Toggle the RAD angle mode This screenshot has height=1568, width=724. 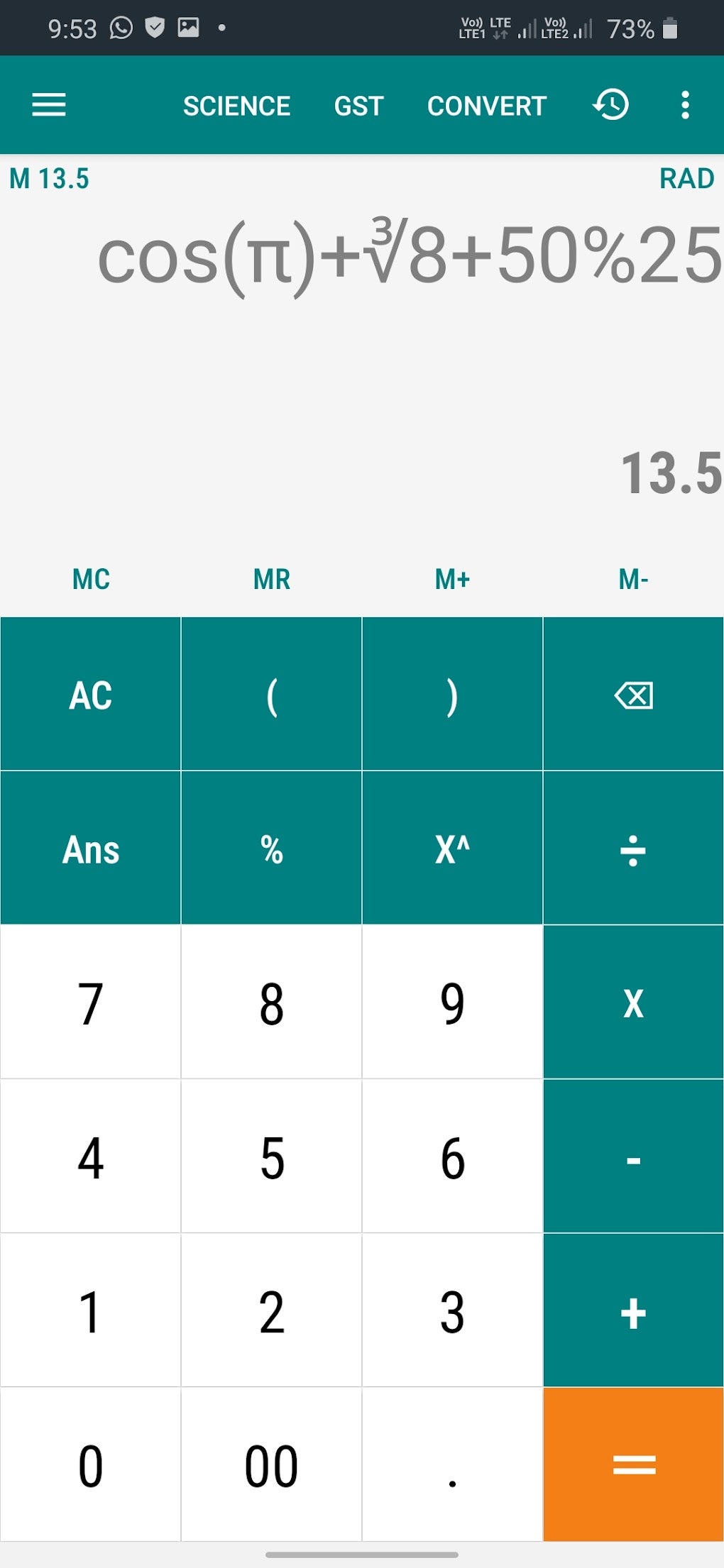pyautogui.click(x=686, y=179)
